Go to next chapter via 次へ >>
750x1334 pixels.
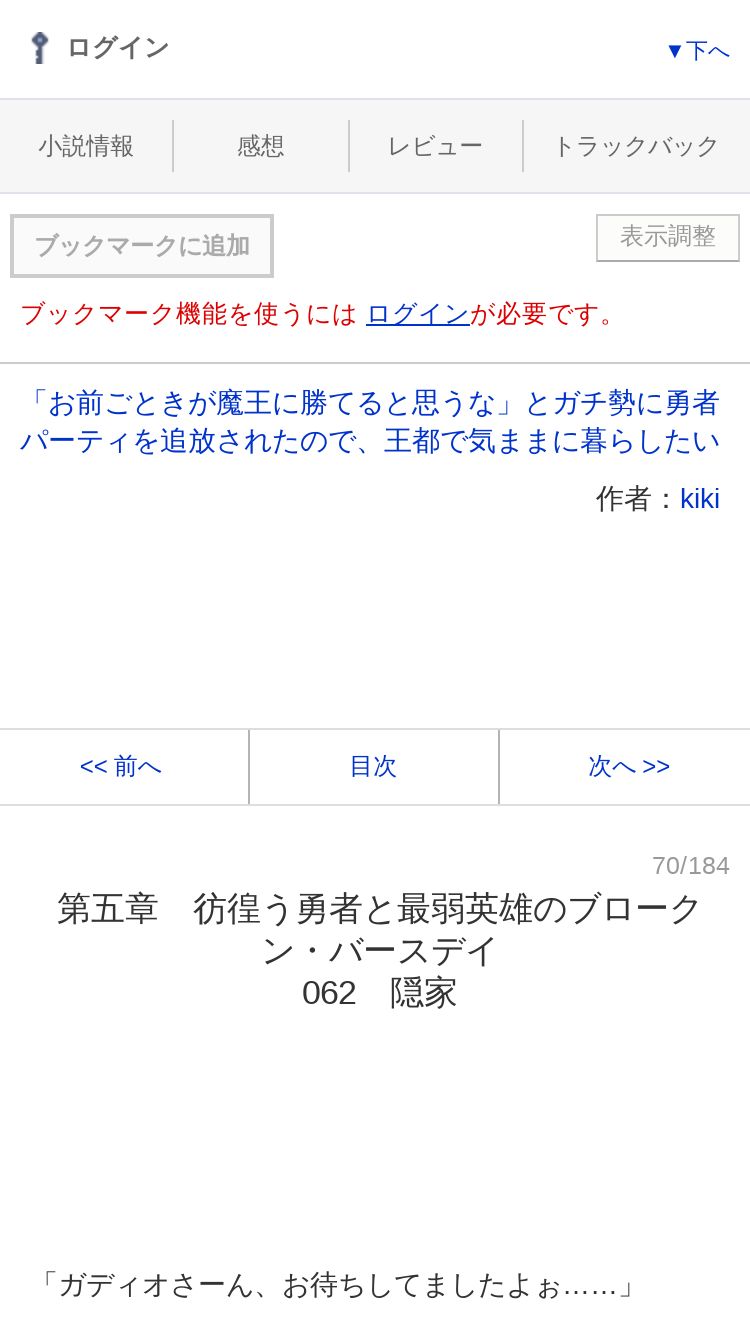[x=629, y=766]
